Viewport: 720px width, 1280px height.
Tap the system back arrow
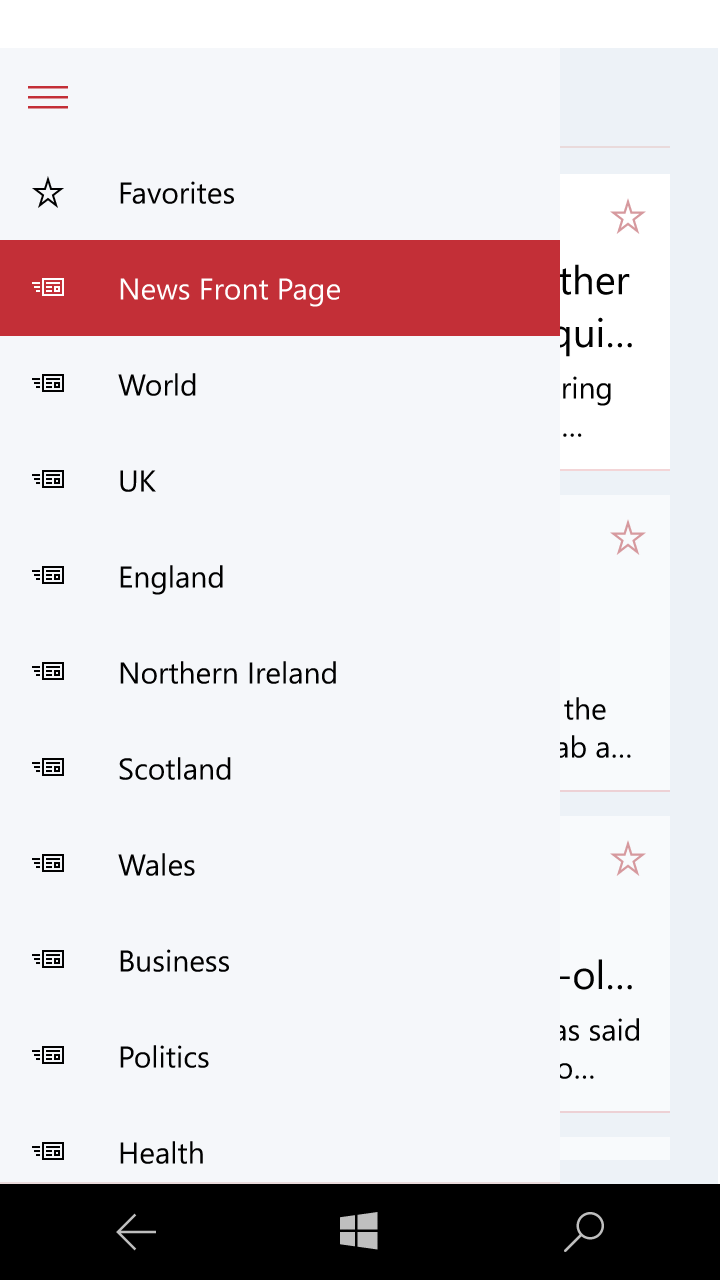tap(136, 1232)
